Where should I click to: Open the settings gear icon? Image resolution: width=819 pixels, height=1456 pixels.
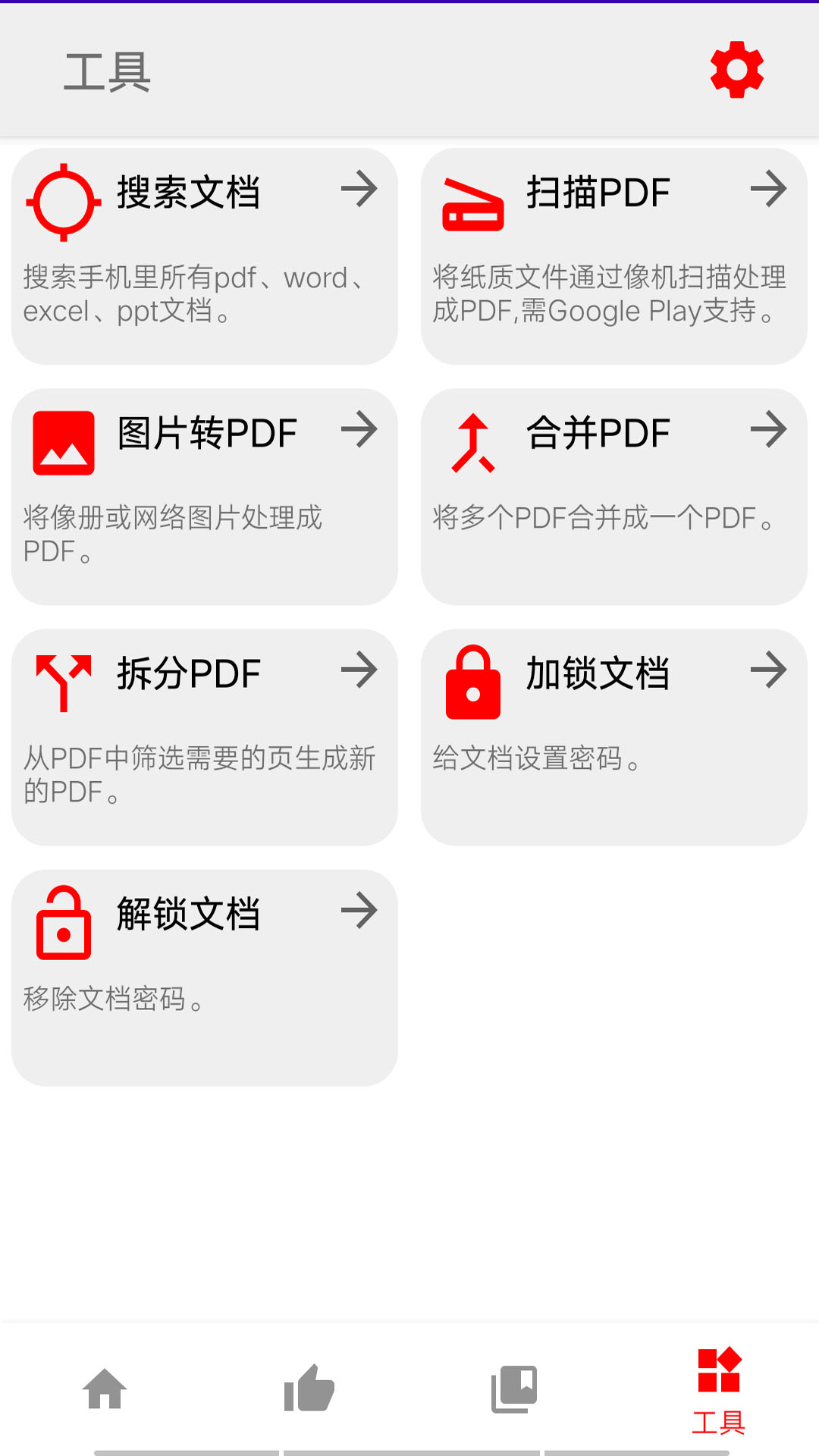tap(735, 72)
